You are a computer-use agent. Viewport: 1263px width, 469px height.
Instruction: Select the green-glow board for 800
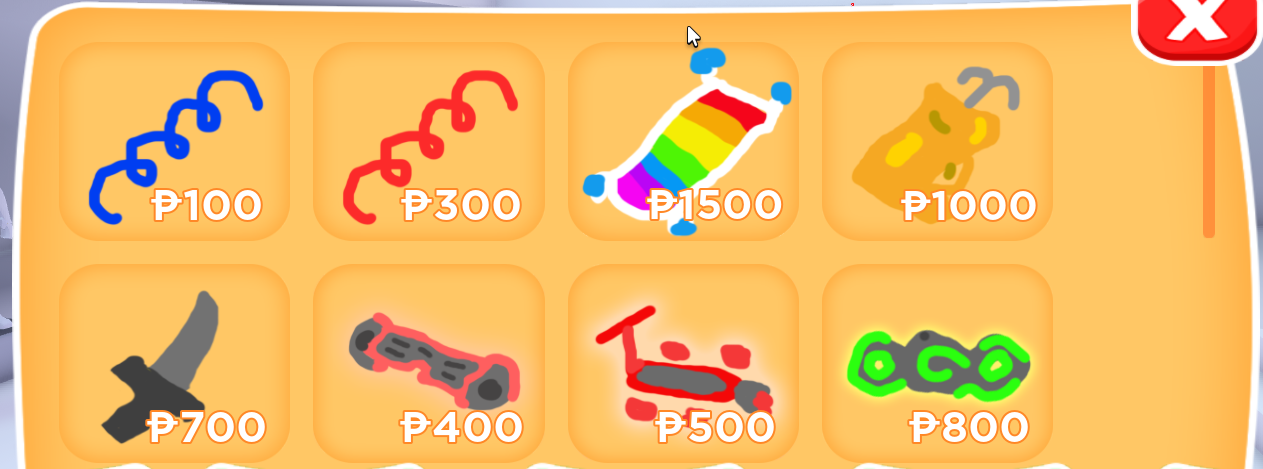point(937,362)
